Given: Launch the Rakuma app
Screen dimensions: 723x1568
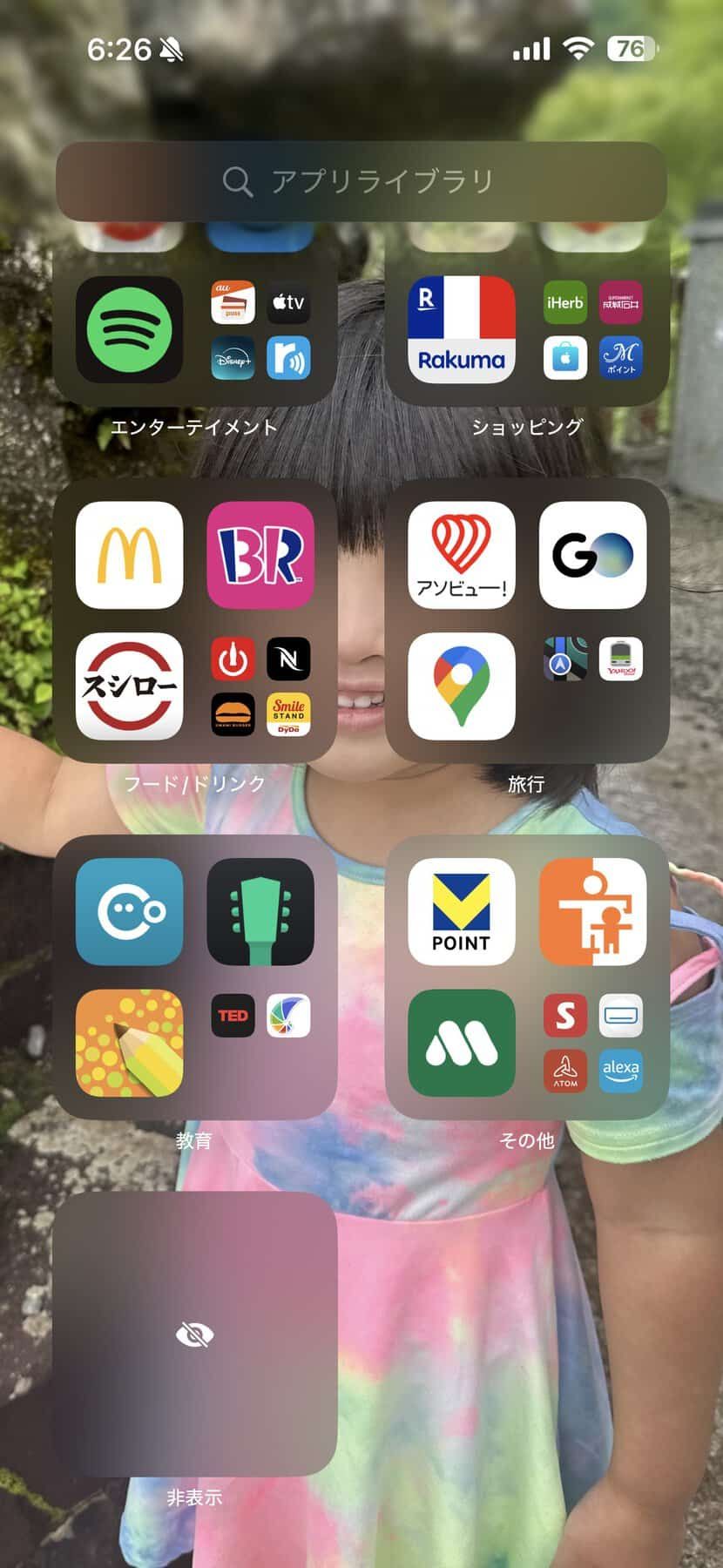Looking at the screenshot, I should 462,330.
